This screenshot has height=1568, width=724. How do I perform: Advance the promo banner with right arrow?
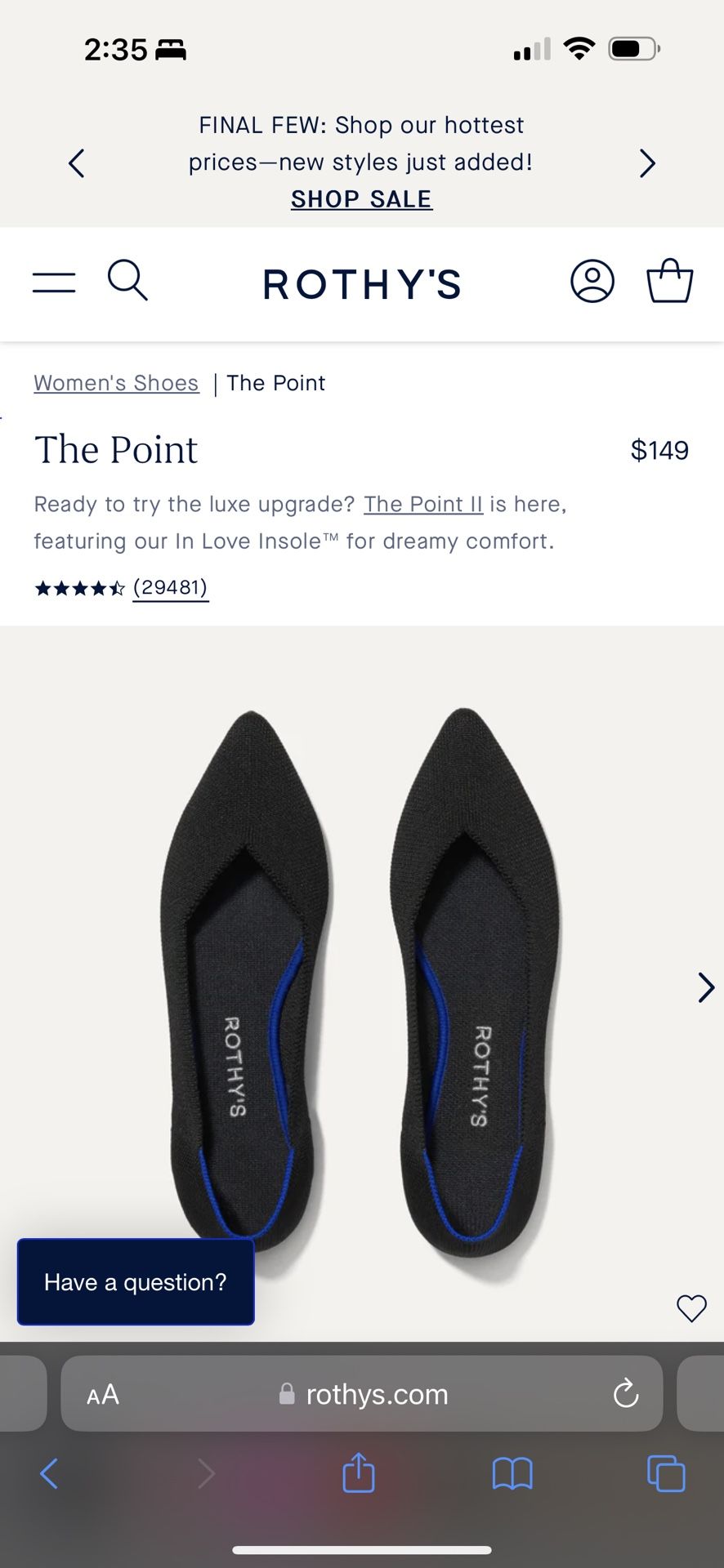click(647, 163)
